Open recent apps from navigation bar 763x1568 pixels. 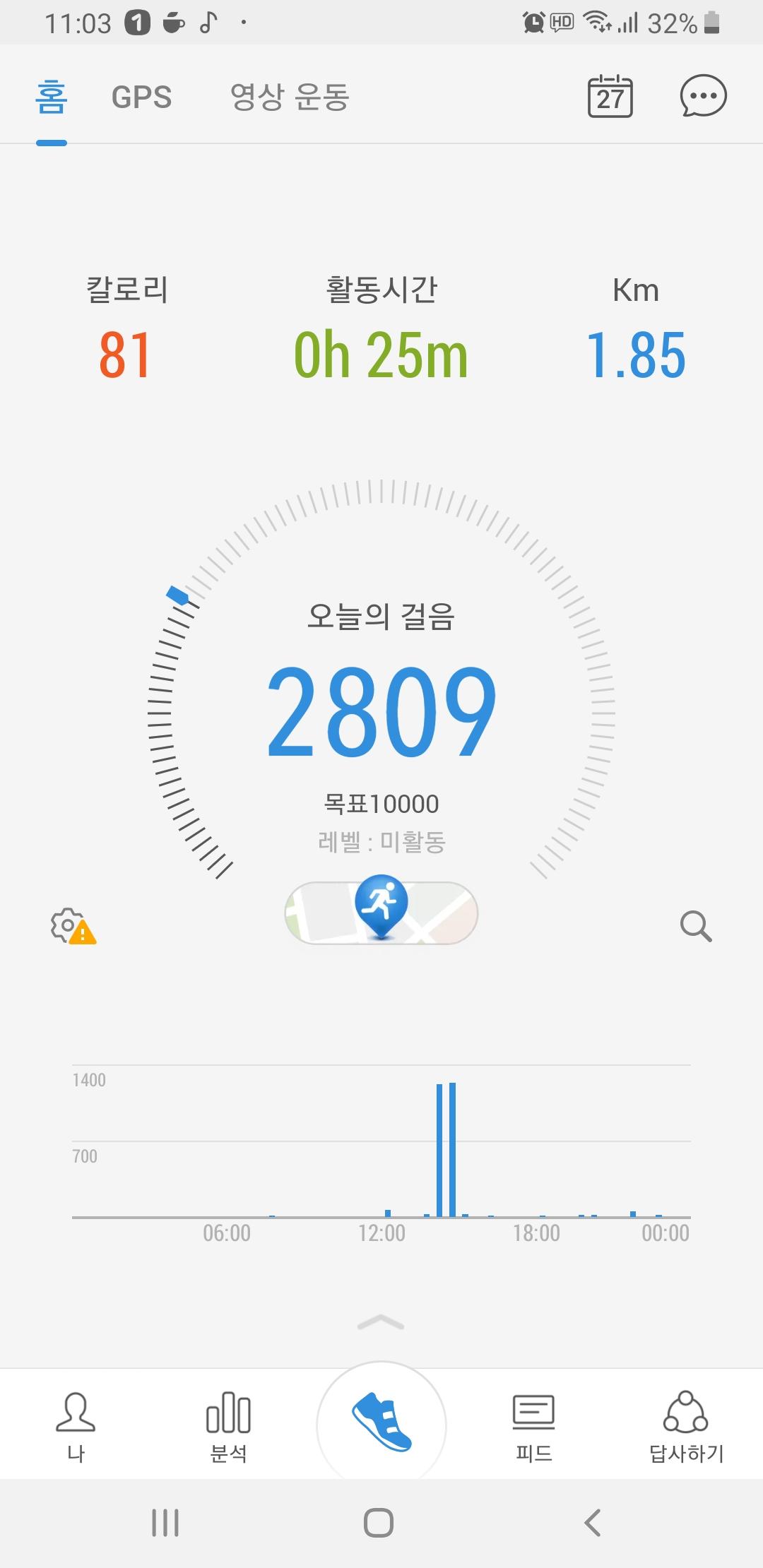coord(165,1523)
